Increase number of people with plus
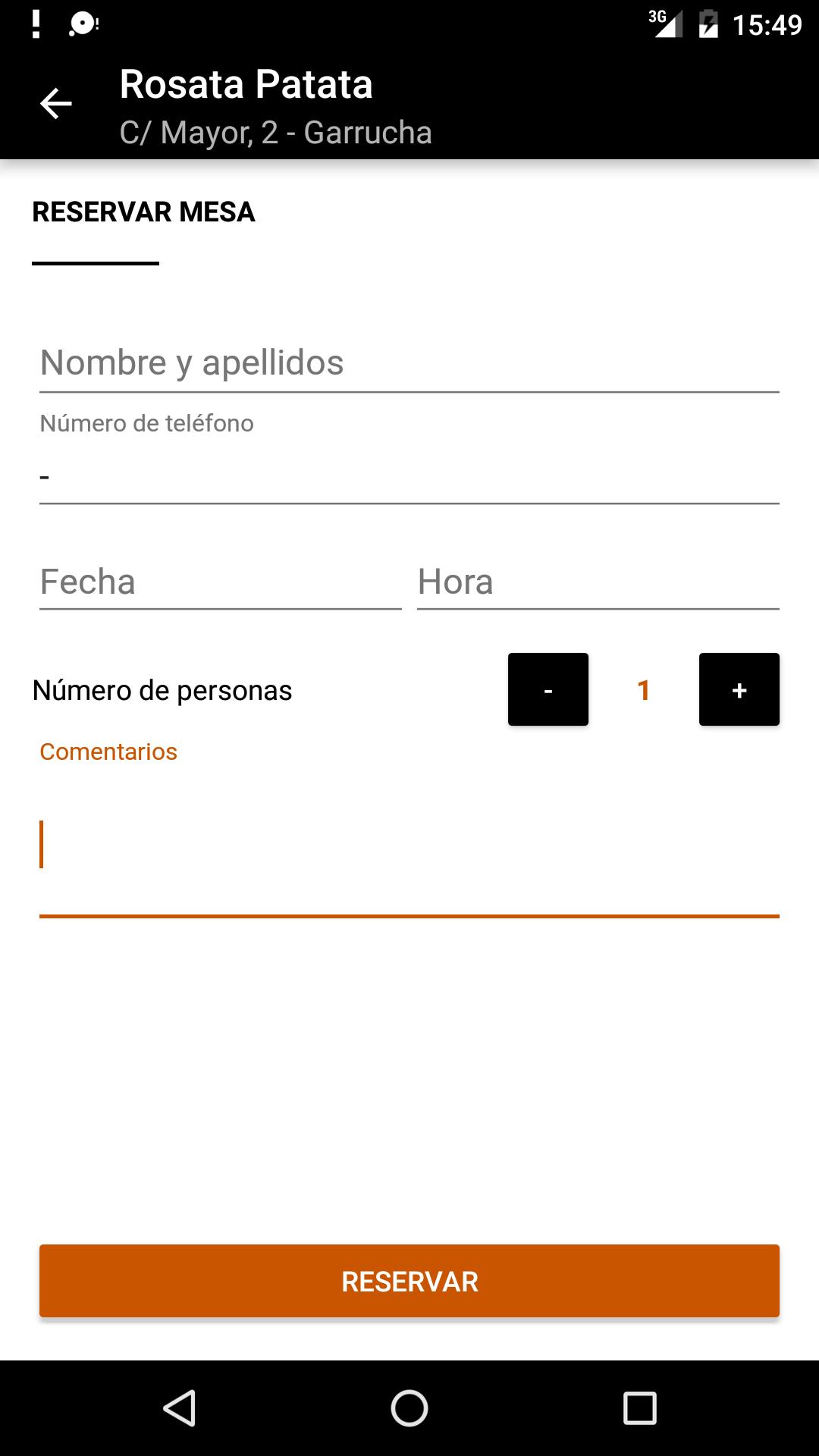Image resolution: width=819 pixels, height=1456 pixels. point(739,689)
